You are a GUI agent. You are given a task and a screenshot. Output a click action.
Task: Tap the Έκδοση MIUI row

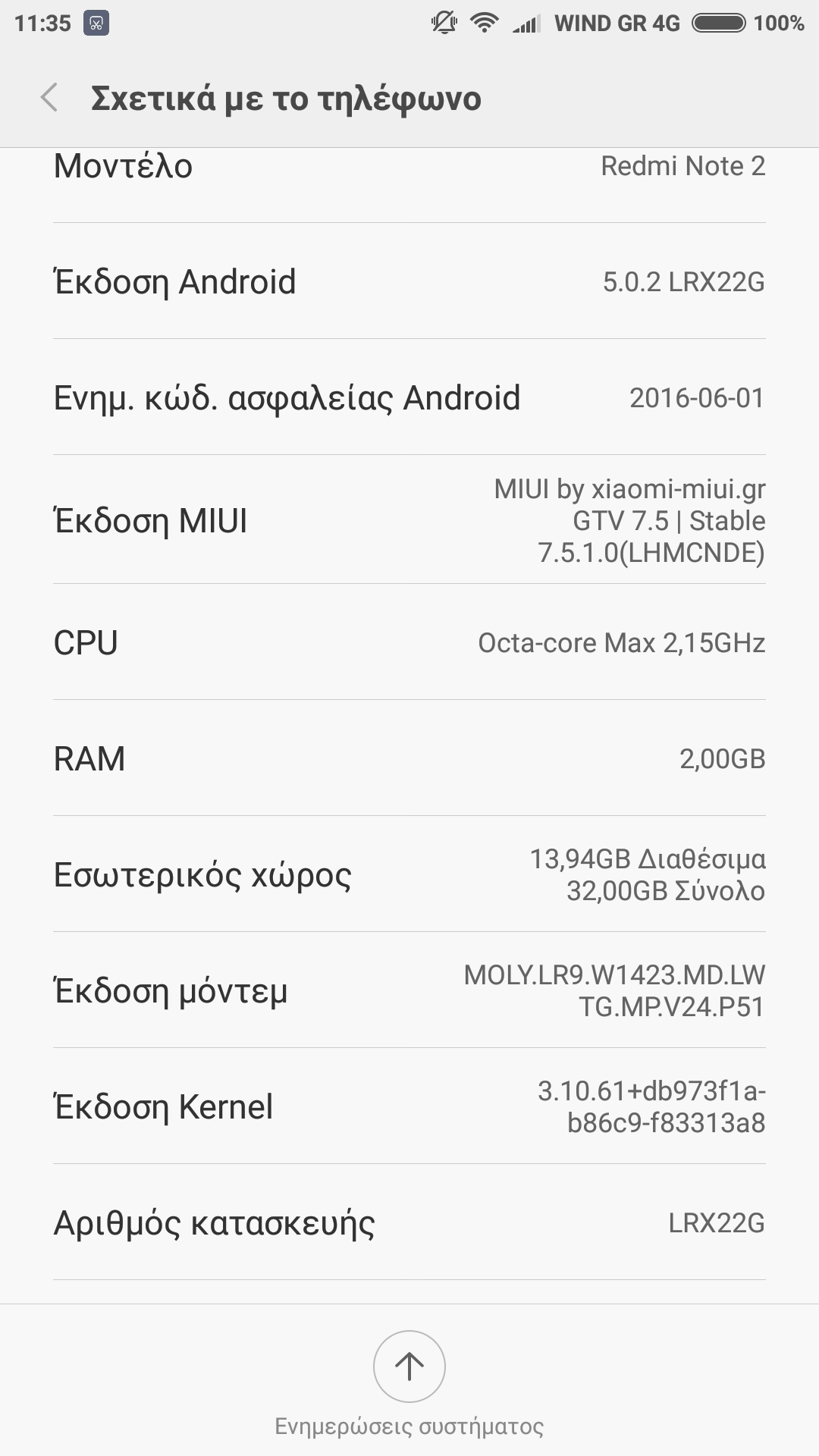tap(409, 520)
